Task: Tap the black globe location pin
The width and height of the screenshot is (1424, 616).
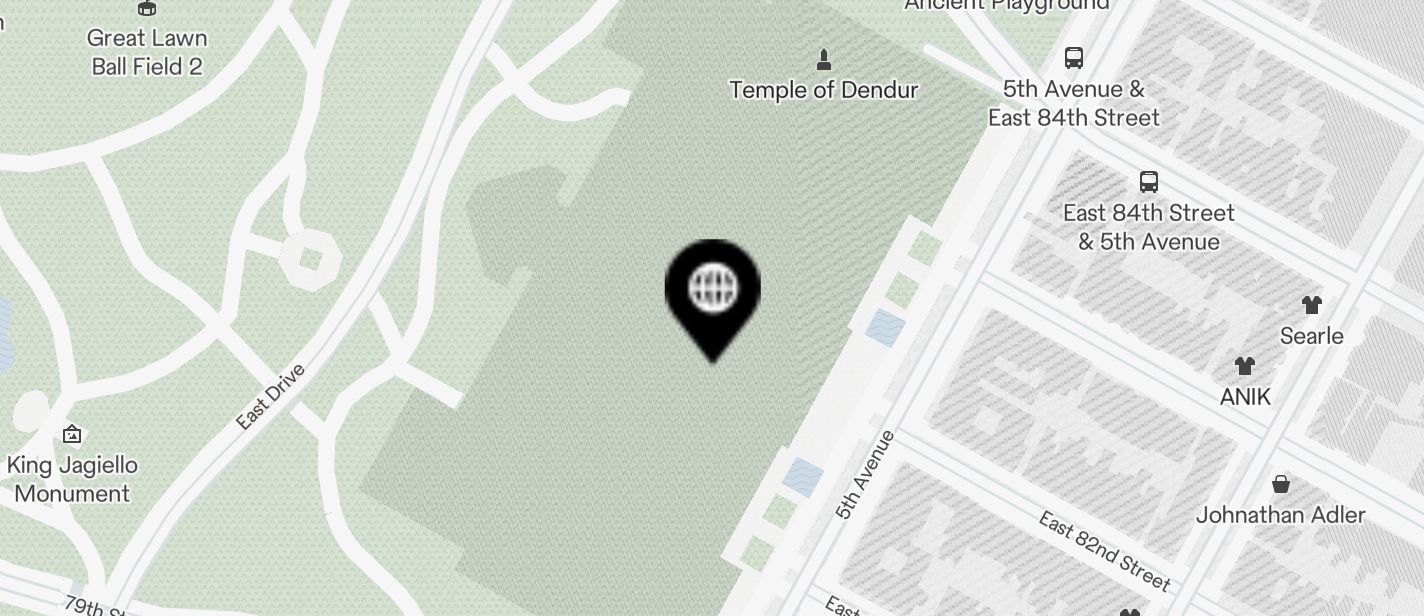Action: [x=713, y=290]
